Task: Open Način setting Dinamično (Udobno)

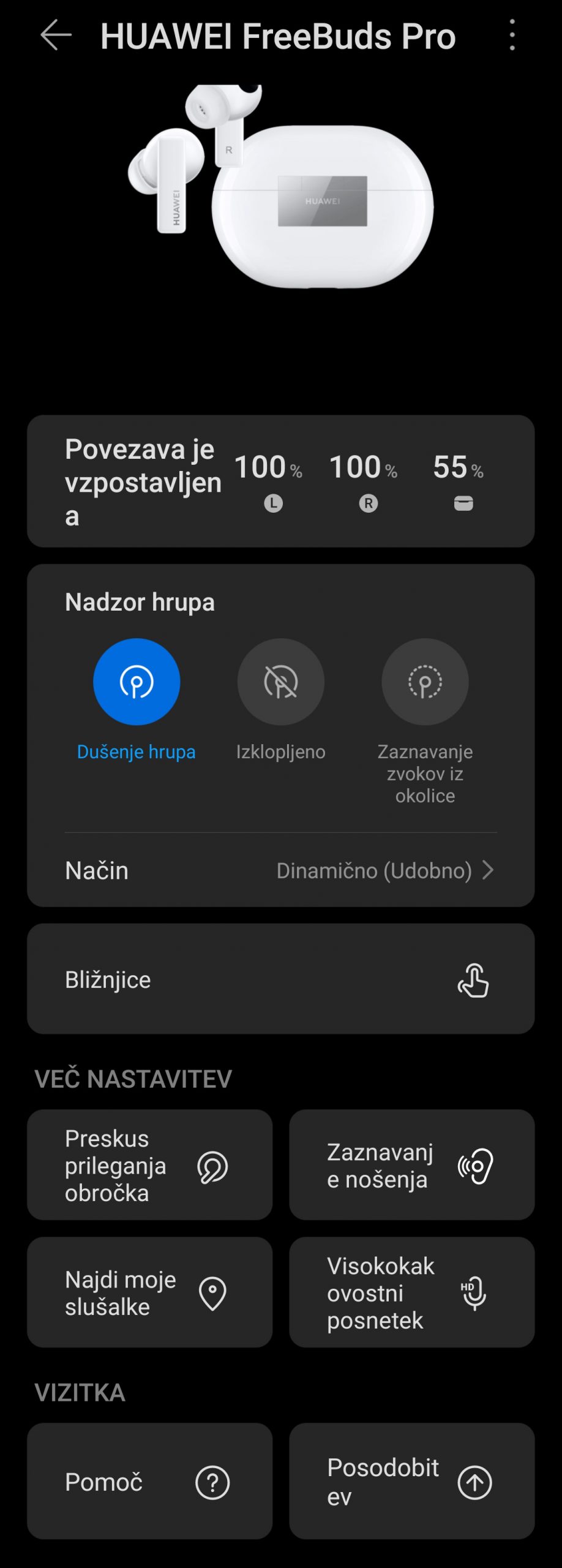Action: click(280, 870)
